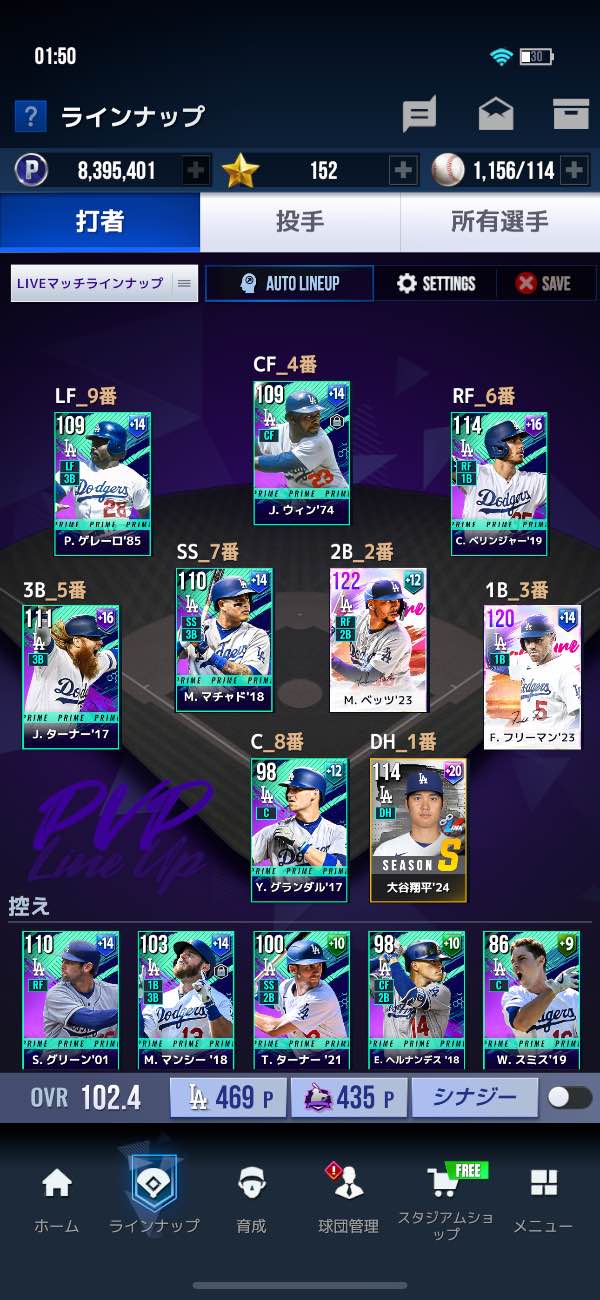Toggle the switch next to シナジー
The image size is (600, 1300).
pos(570,1098)
